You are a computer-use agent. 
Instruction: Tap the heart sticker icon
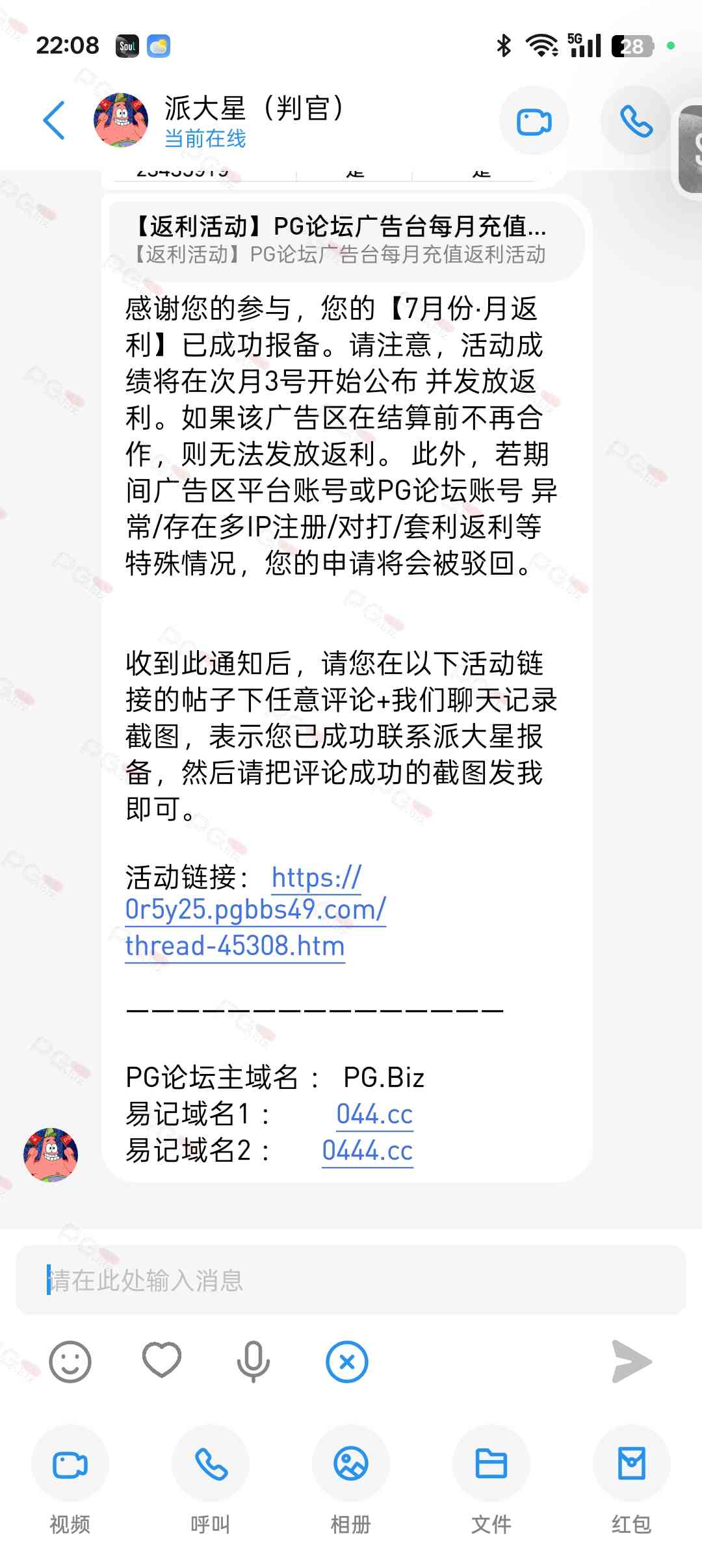[x=162, y=1360]
